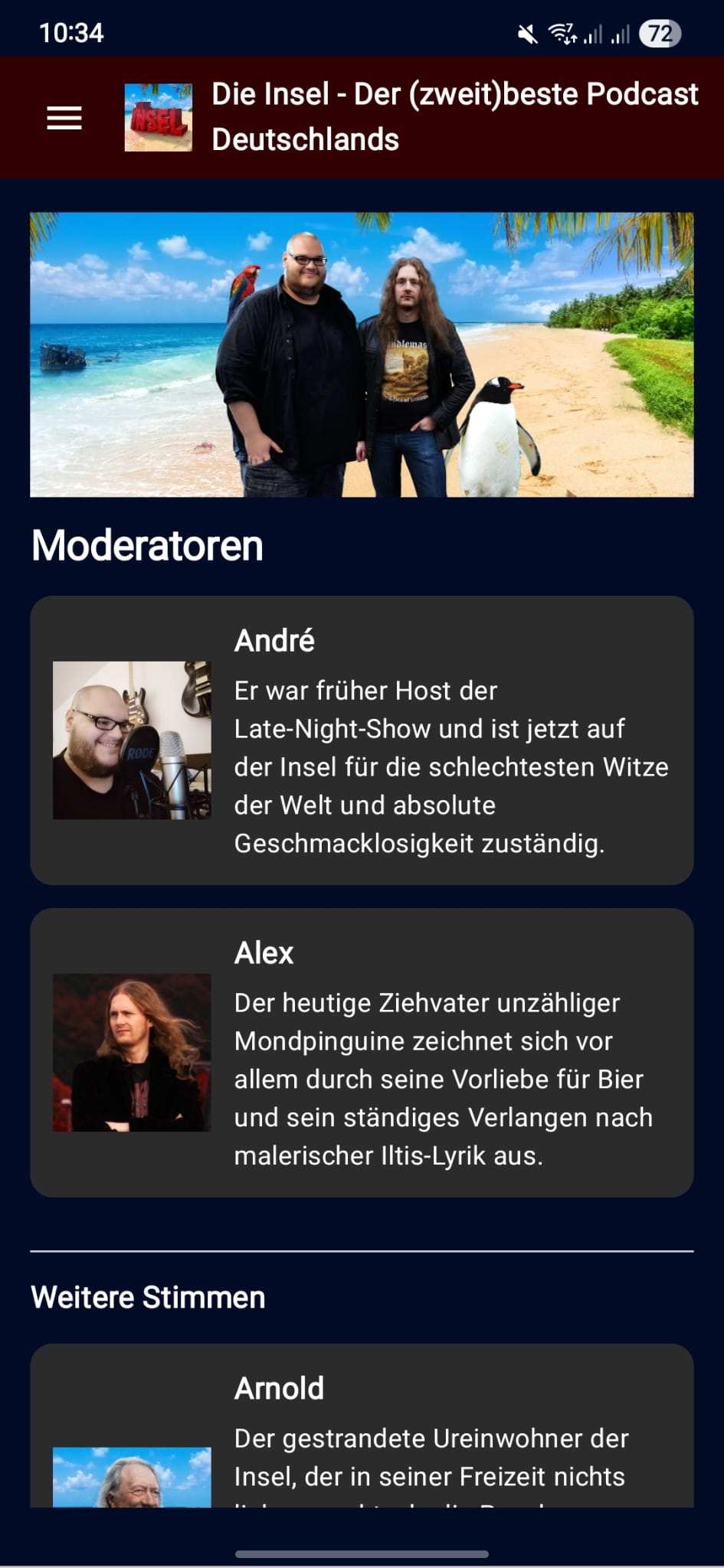The width and height of the screenshot is (724, 1568).
Task: Open Alex's moderator card
Action: [362, 1052]
